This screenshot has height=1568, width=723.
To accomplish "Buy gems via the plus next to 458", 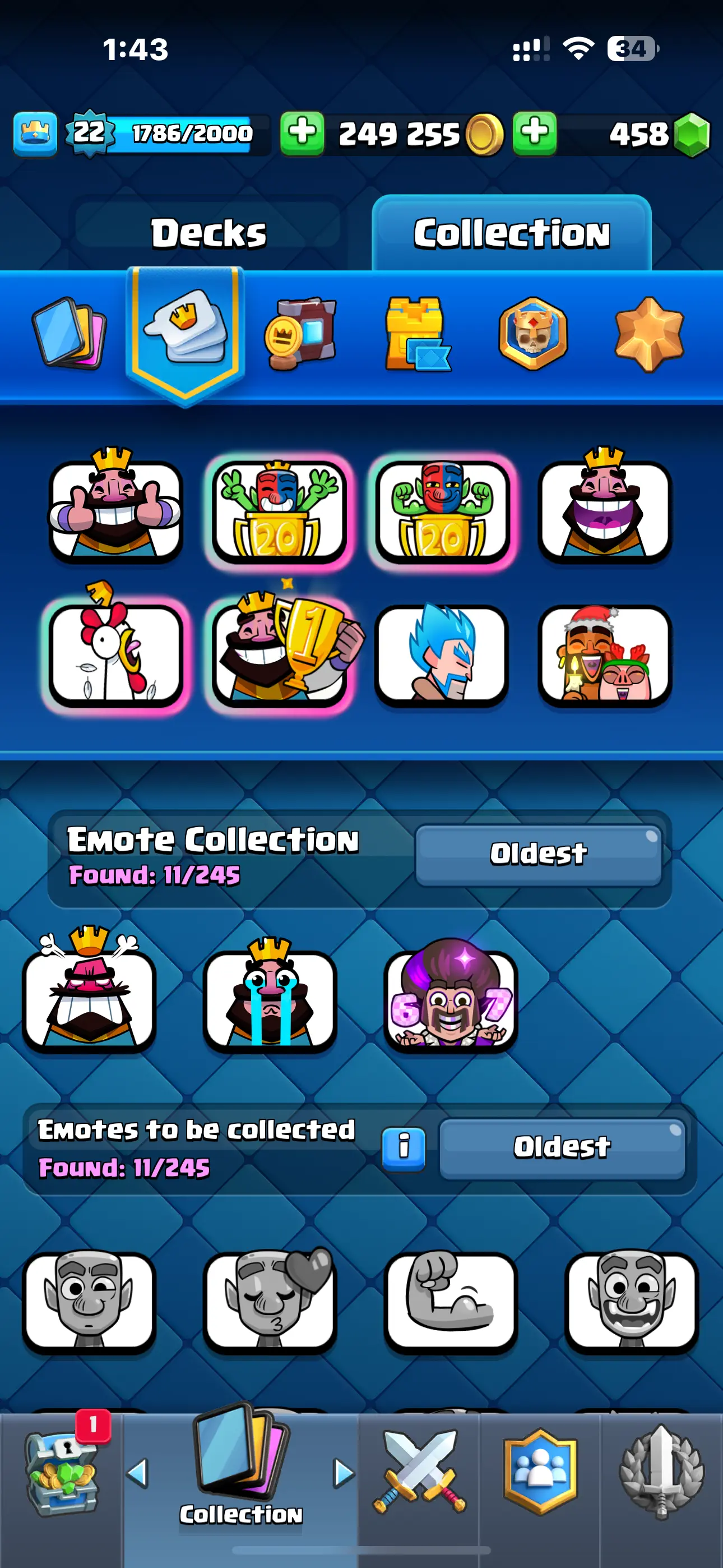I will pos(534,133).
